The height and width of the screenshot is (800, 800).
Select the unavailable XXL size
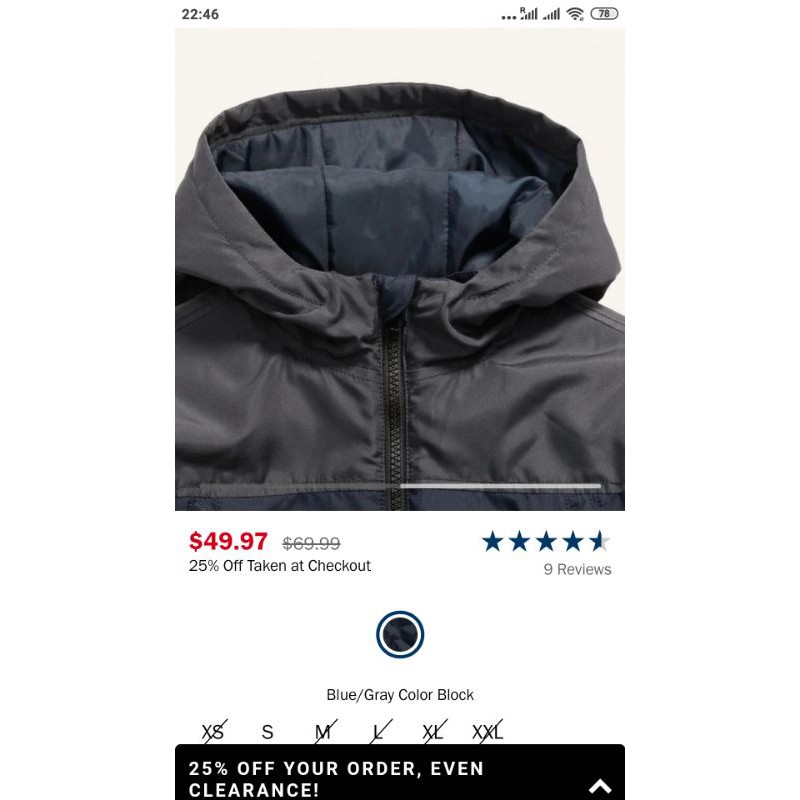(x=488, y=732)
